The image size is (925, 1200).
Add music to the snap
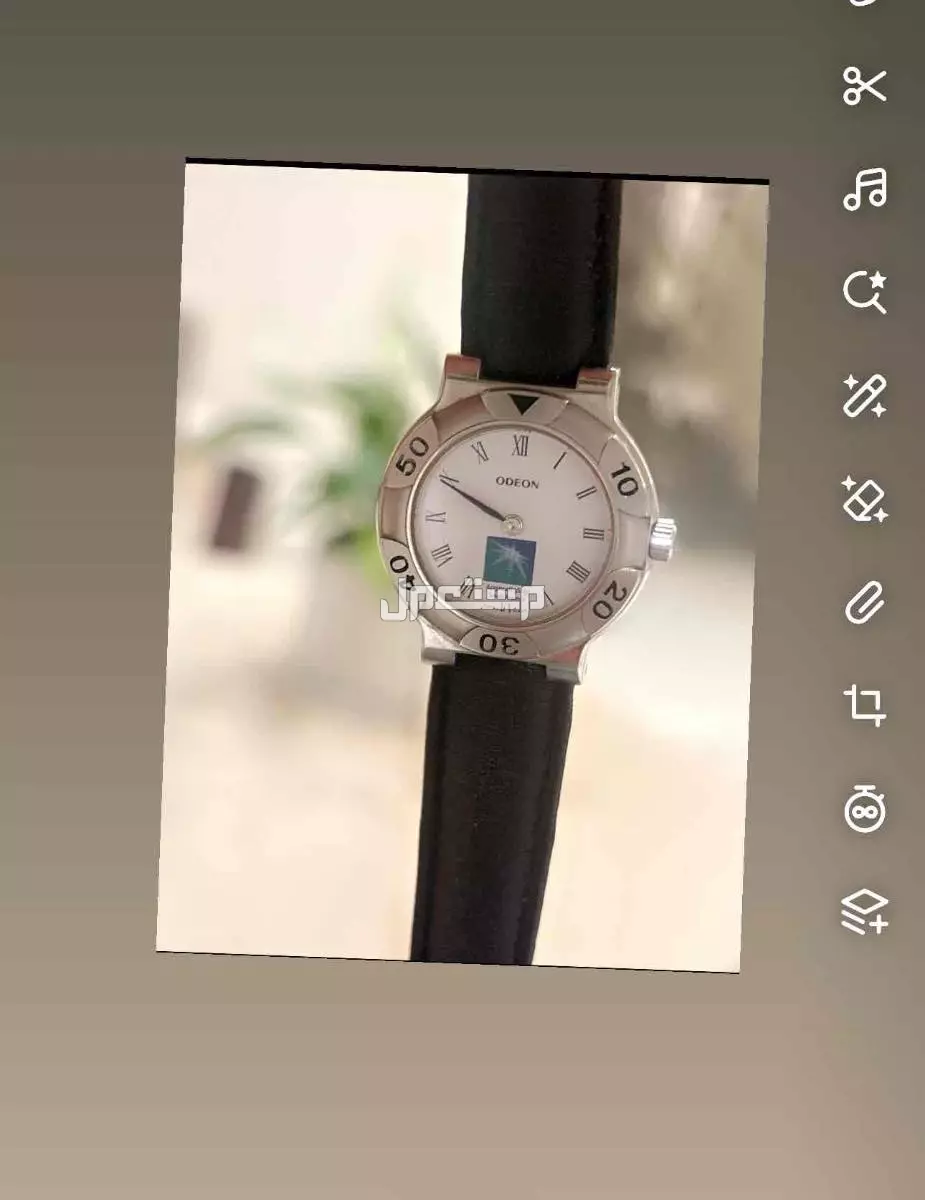[x=864, y=189]
